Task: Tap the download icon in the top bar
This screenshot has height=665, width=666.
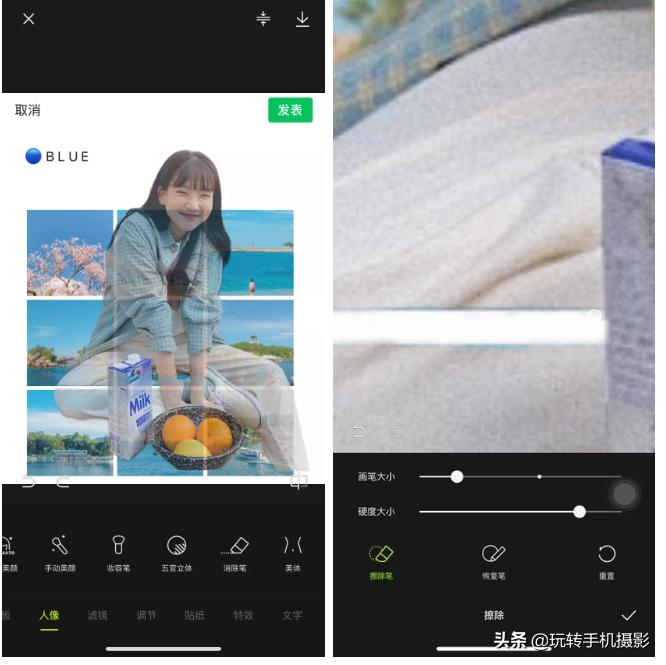Action: 302,19
